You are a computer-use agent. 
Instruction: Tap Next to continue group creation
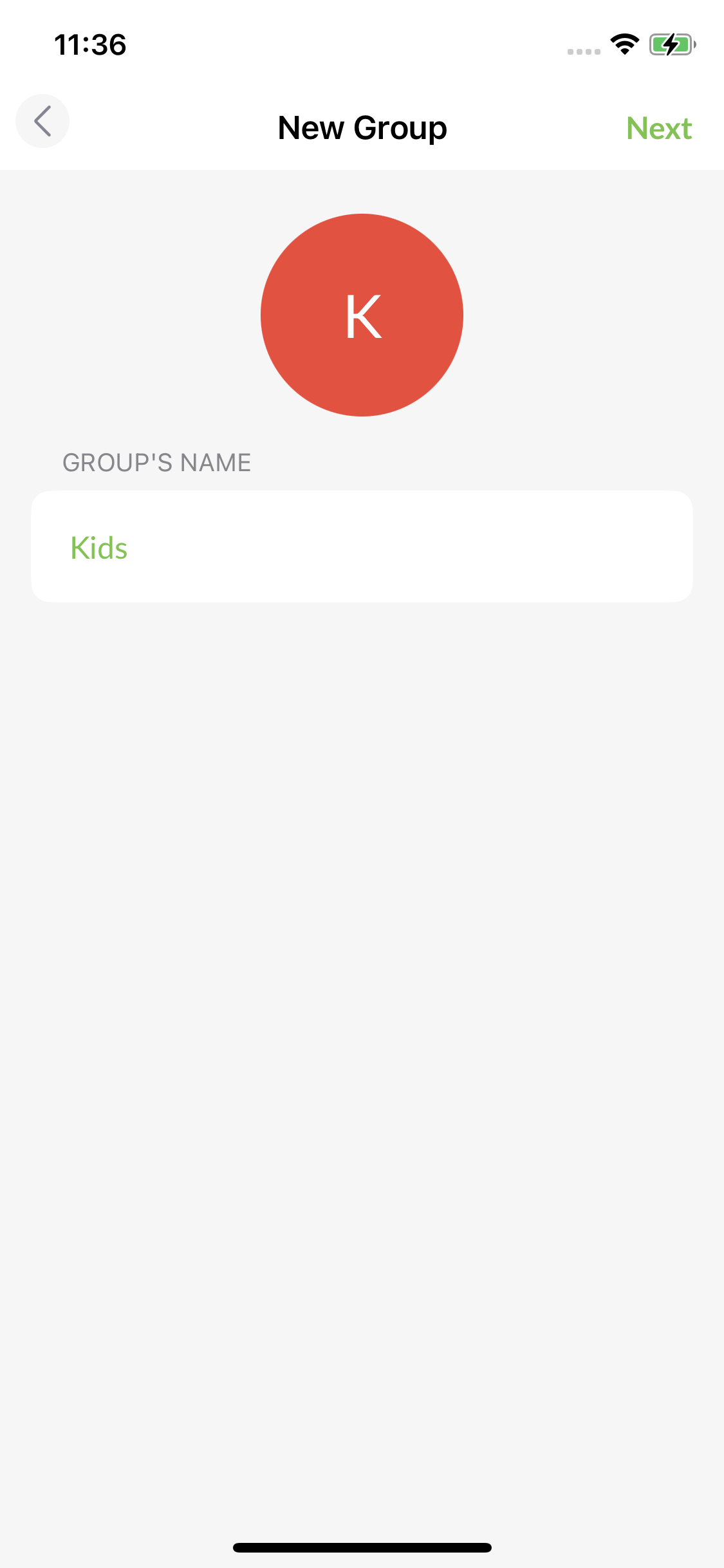coord(659,128)
